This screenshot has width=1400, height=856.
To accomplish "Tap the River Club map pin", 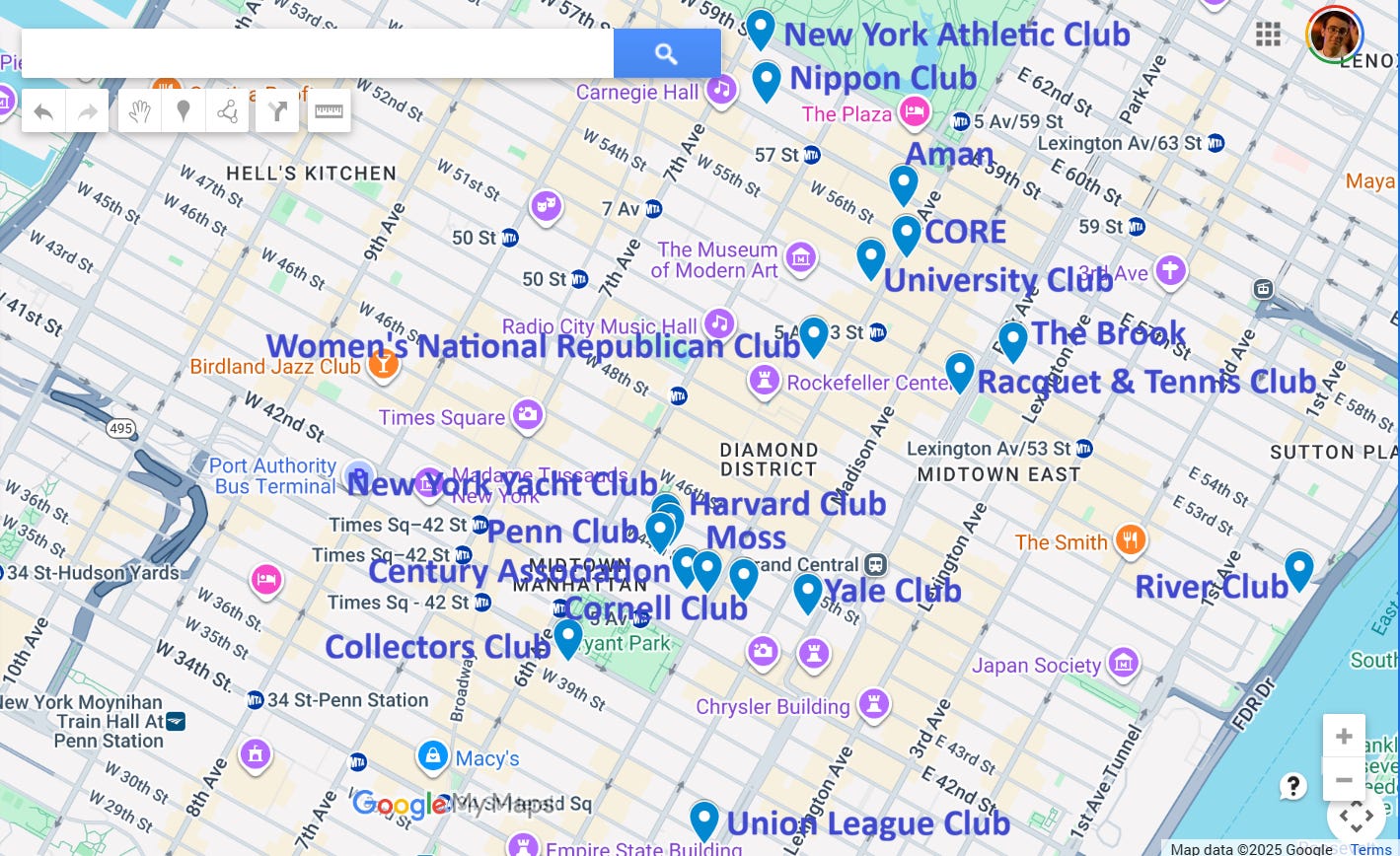I will tap(1299, 571).
